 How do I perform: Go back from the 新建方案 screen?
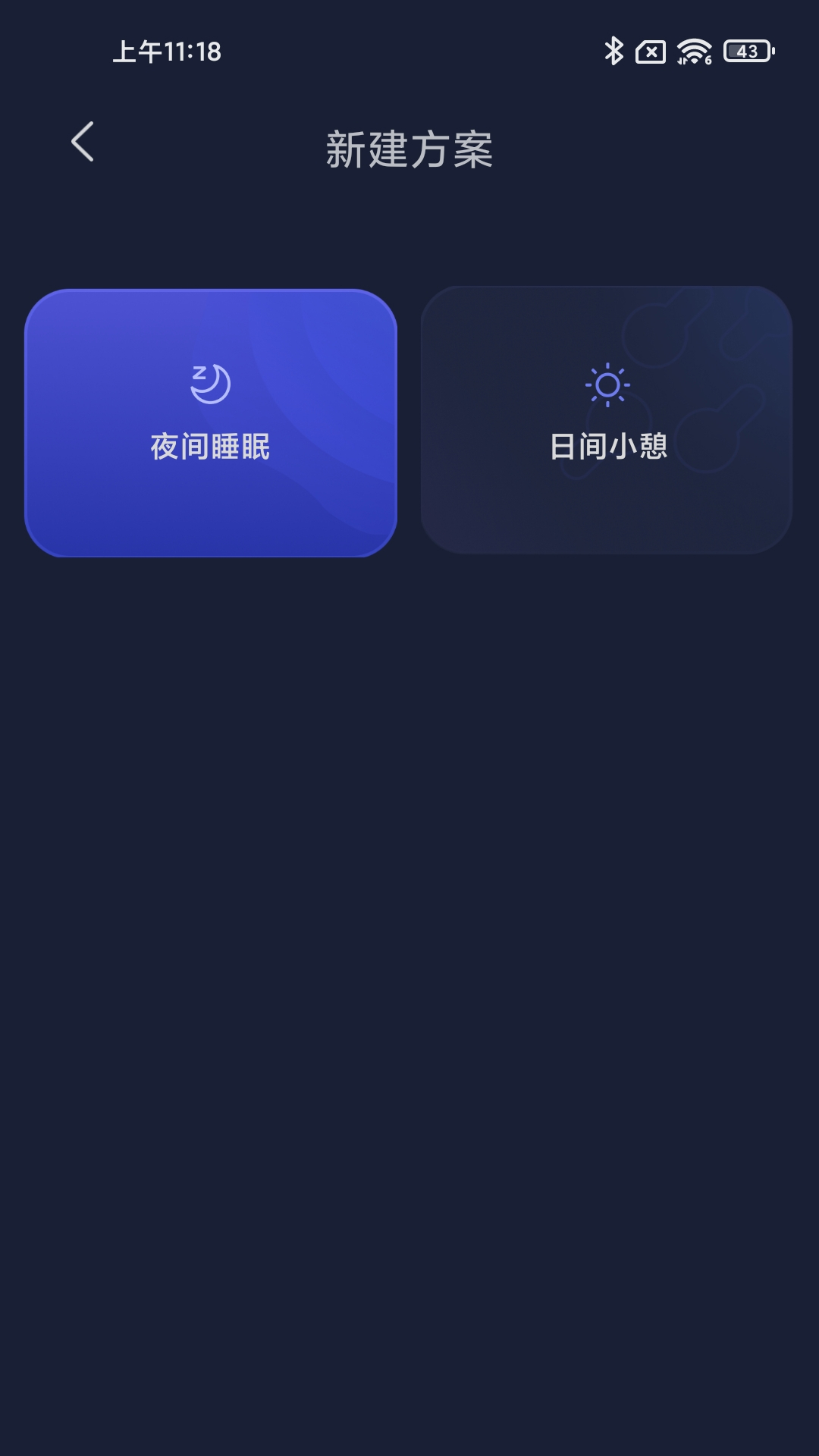[x=83, y=142]
